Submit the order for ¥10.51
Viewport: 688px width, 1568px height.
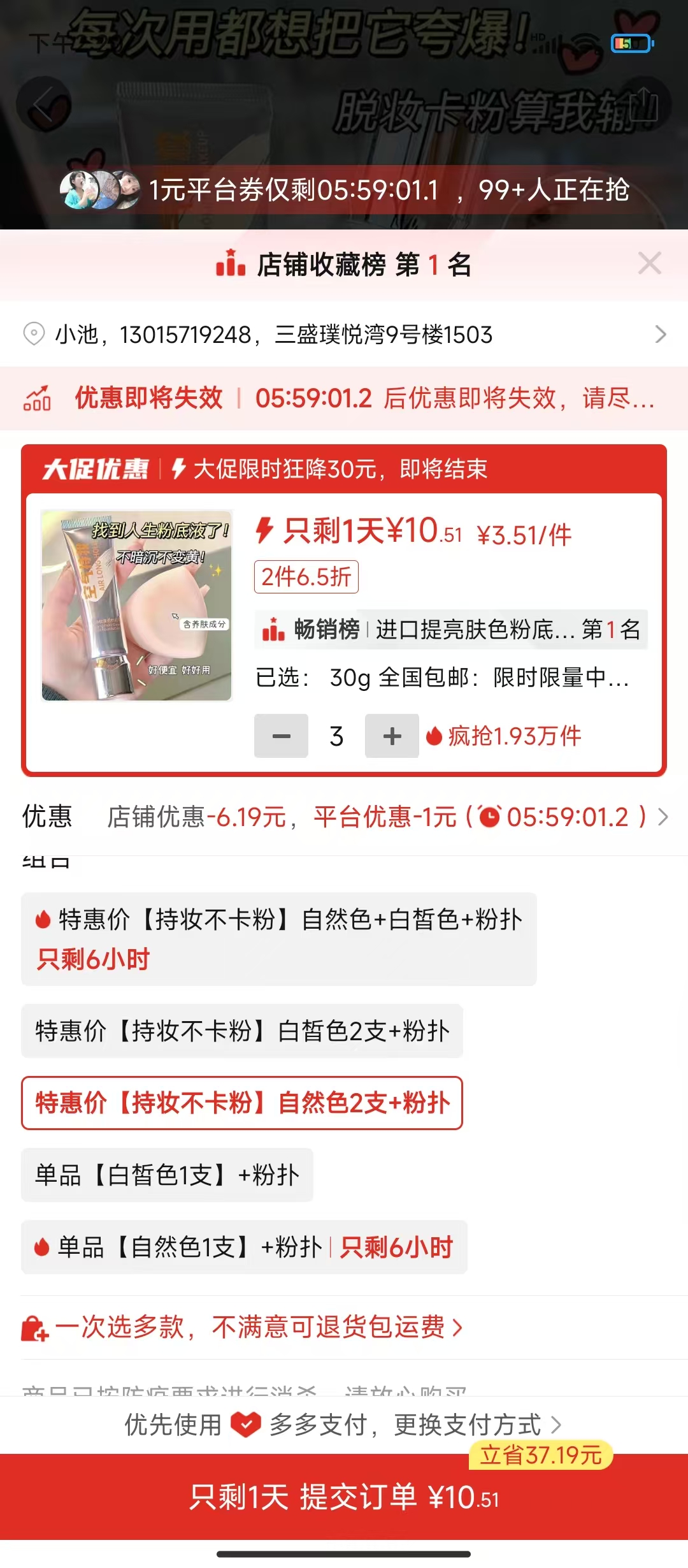point(344,1497)
